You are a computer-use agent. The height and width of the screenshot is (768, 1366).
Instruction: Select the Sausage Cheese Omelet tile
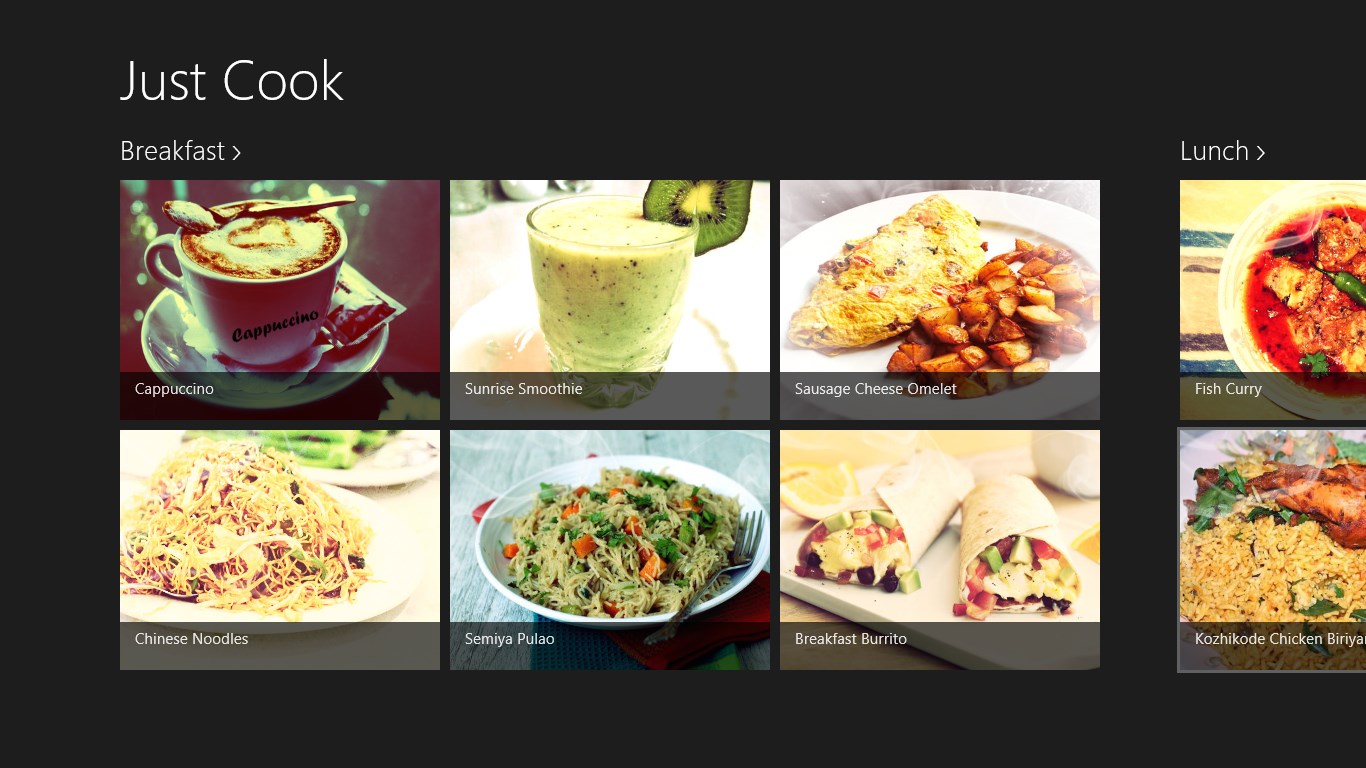(940, 299)
